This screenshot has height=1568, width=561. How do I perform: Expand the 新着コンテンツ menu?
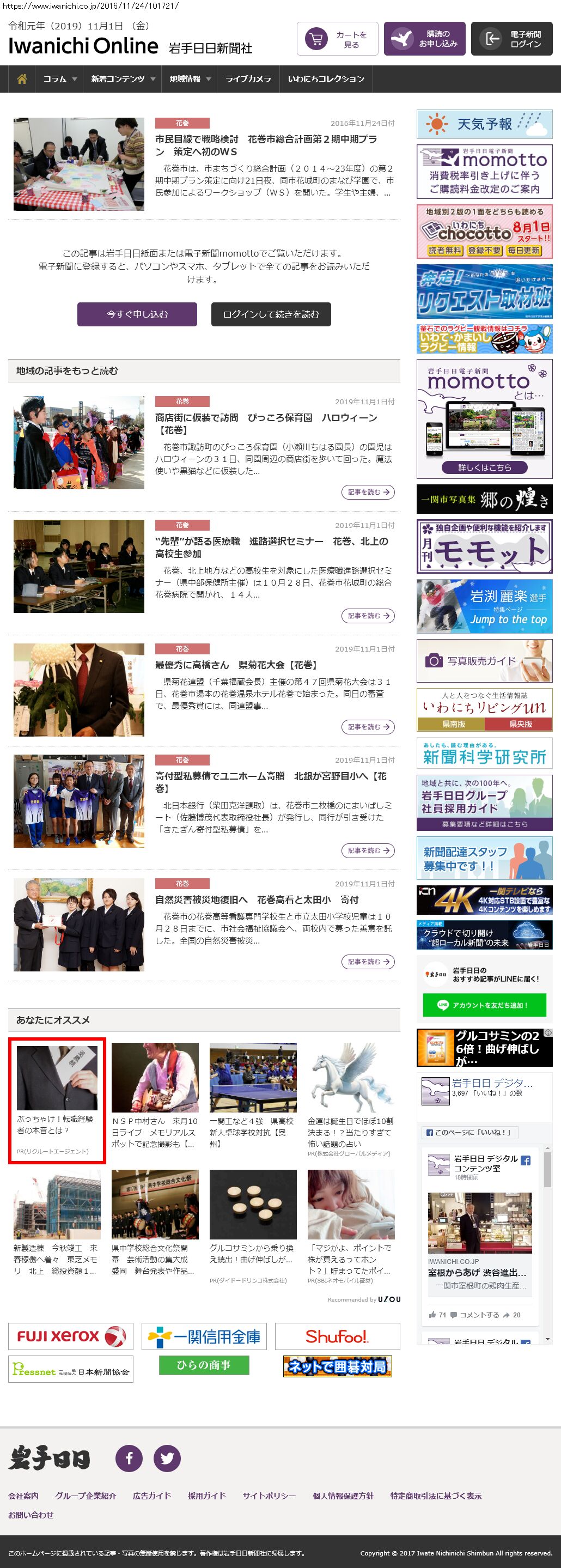(x=123, y=79)
